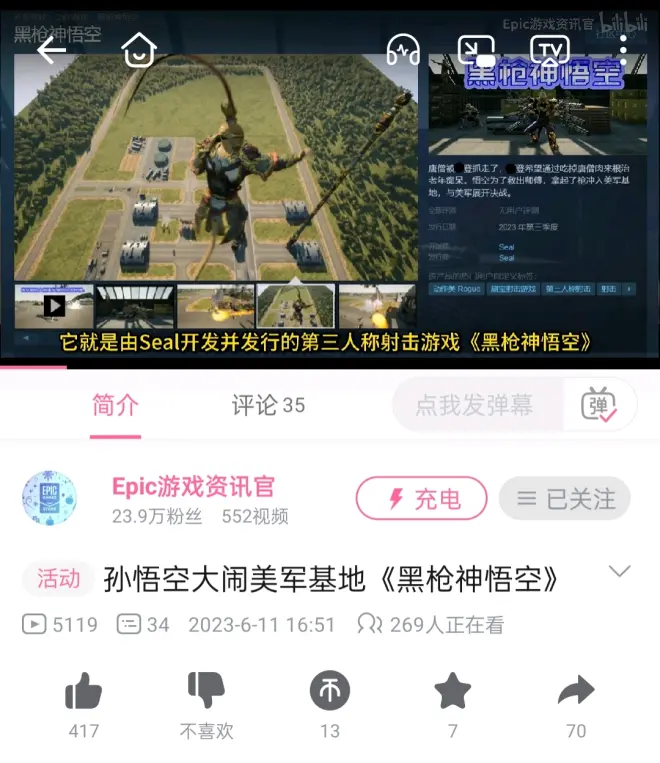Open the 活动 tag

[x=58, y=578]
